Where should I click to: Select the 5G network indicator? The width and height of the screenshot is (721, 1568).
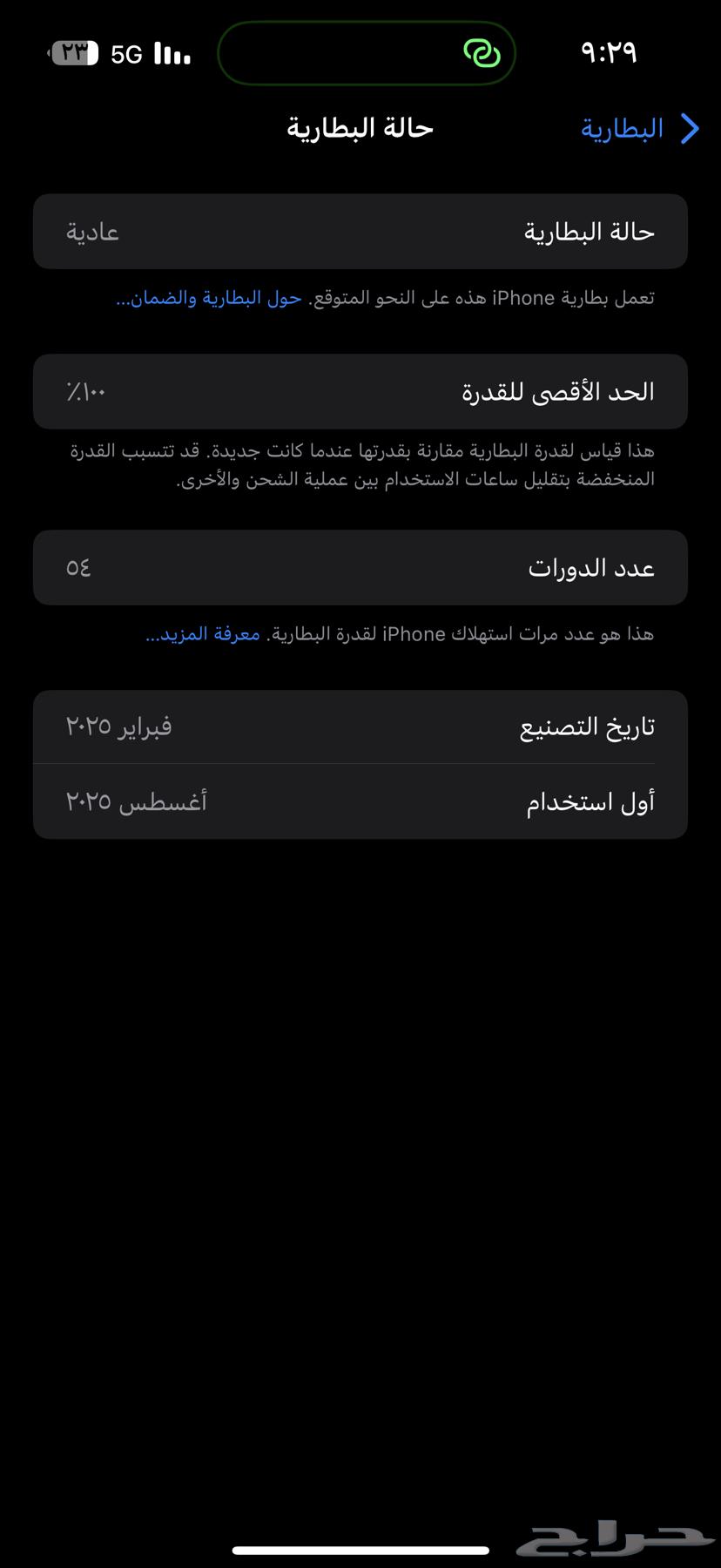pyautogui.click(x=127, y=52)
